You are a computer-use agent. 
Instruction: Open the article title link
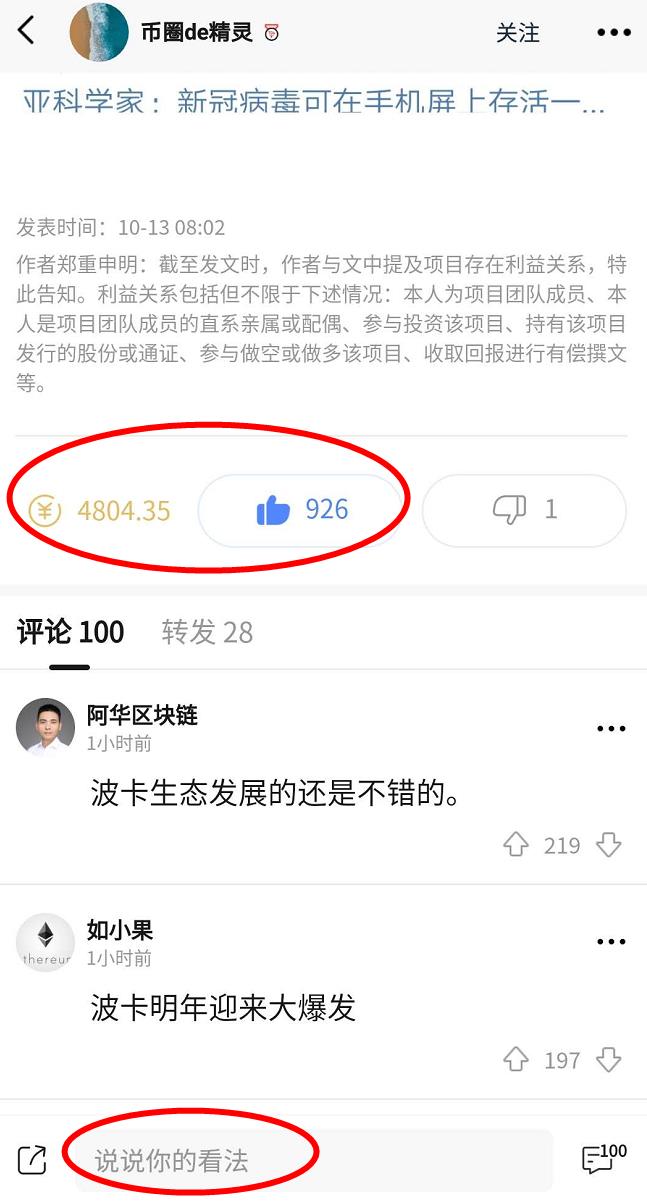pos(312,103)
